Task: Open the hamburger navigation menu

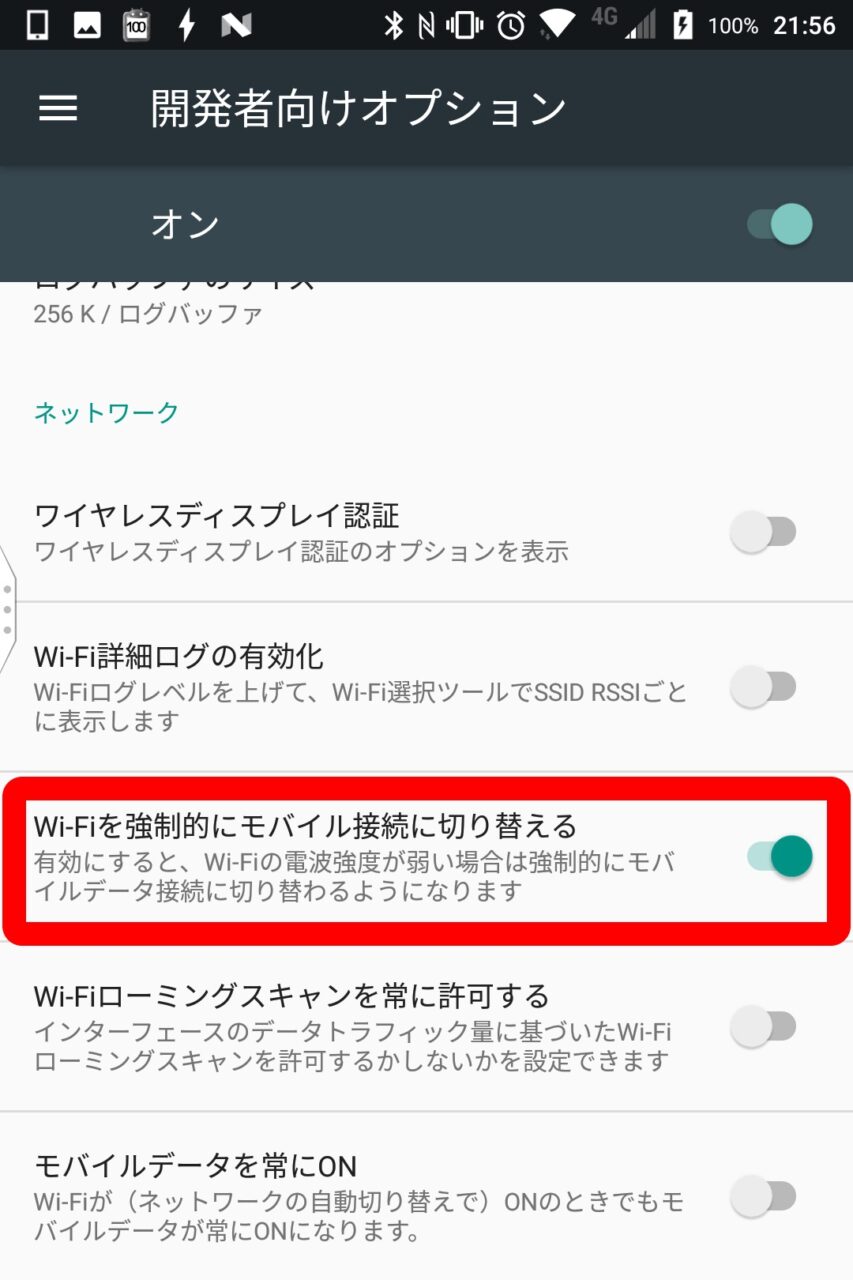Action: pyautogui.click(x=58, y=108)
